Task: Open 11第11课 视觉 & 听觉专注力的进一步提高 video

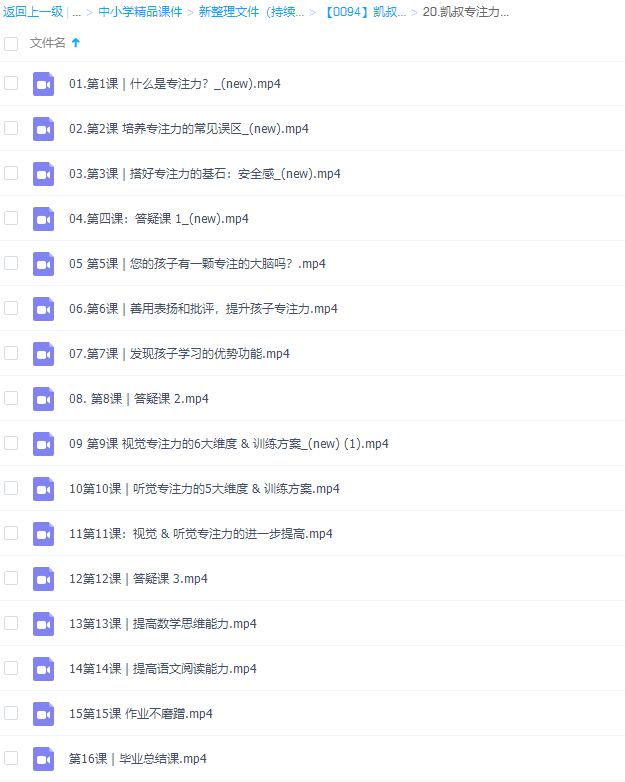Action: click(x=200, y=534)
